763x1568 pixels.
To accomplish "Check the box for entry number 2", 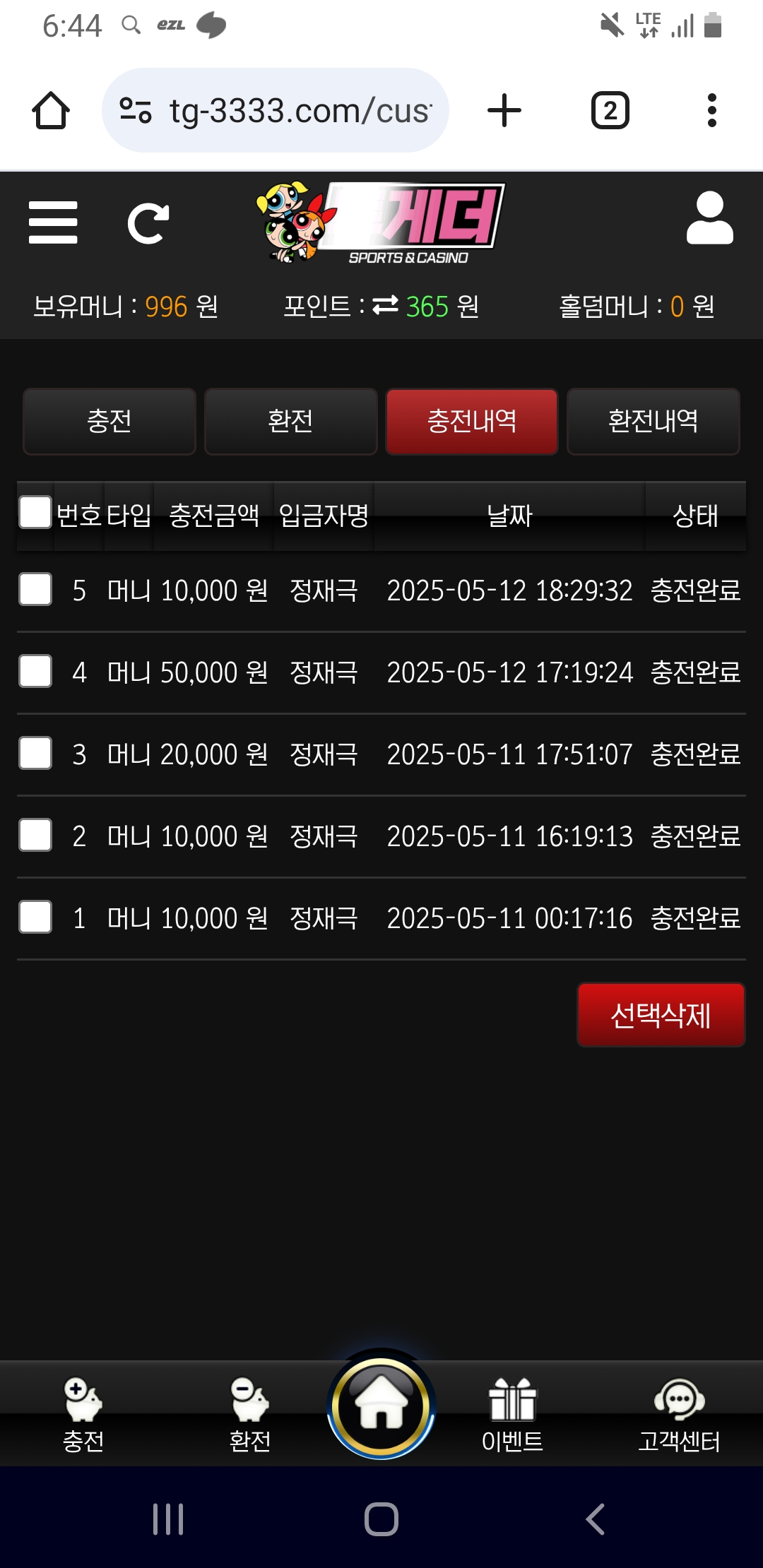I will 35,835.
